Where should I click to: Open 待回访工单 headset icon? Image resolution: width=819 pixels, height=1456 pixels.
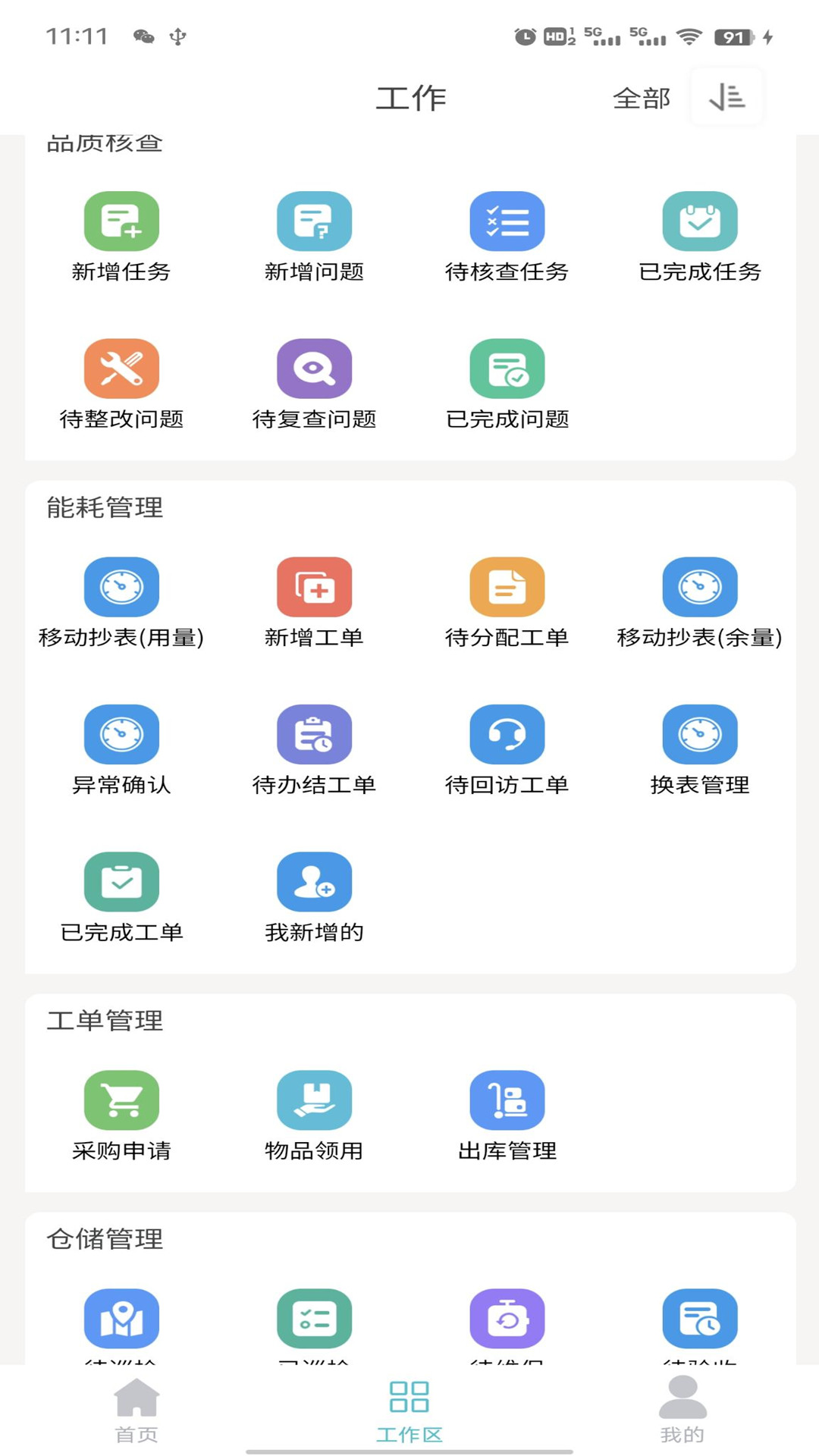coord(507,734)
